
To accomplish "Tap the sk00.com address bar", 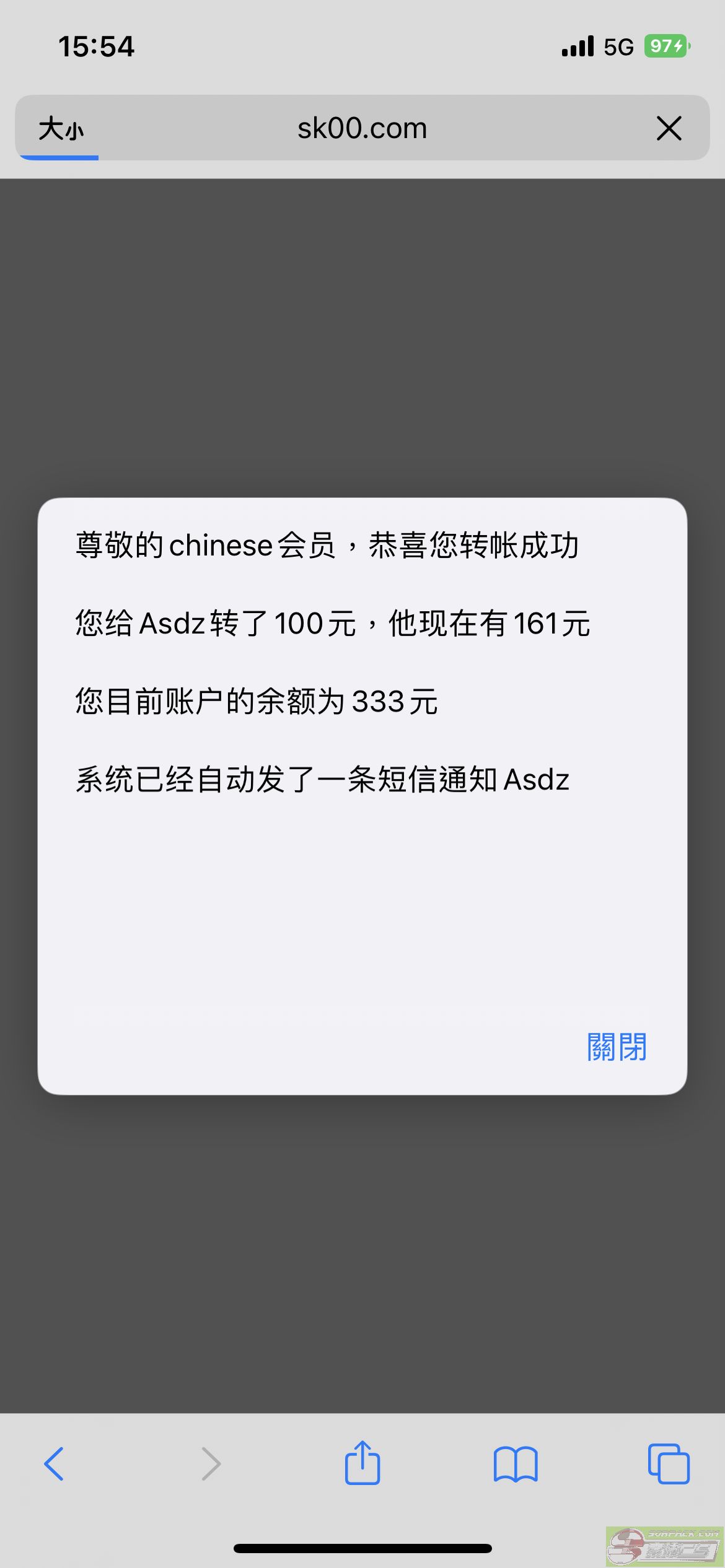I will (x=362, y=128).
